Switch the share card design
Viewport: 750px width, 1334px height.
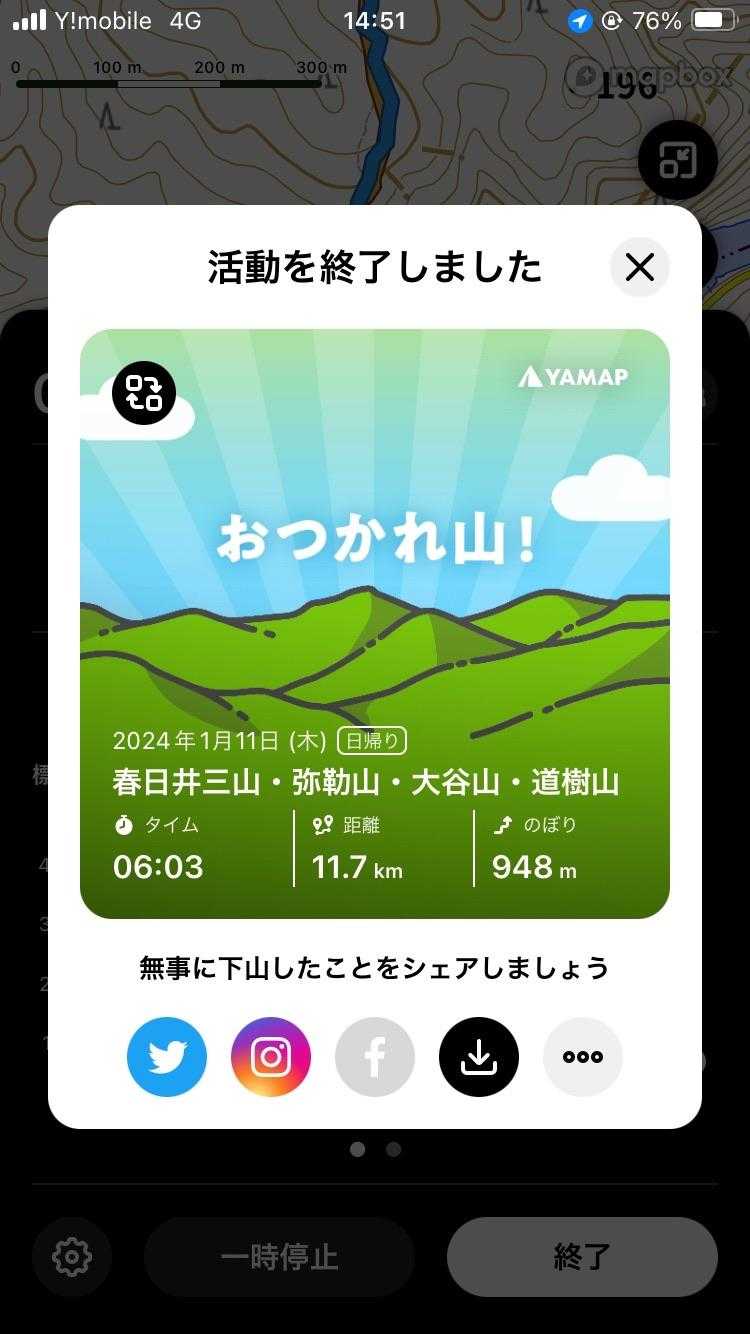[x=144, y=393]
